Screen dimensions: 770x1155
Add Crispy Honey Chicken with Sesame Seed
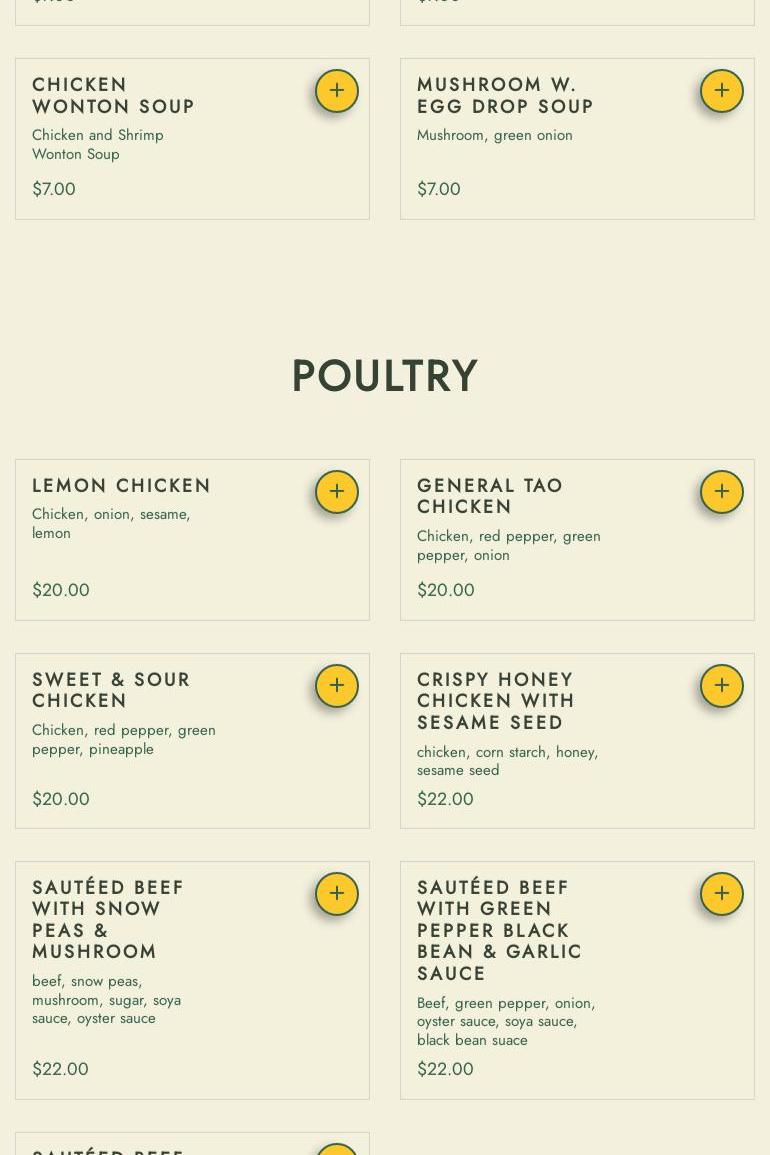point(722,686)
